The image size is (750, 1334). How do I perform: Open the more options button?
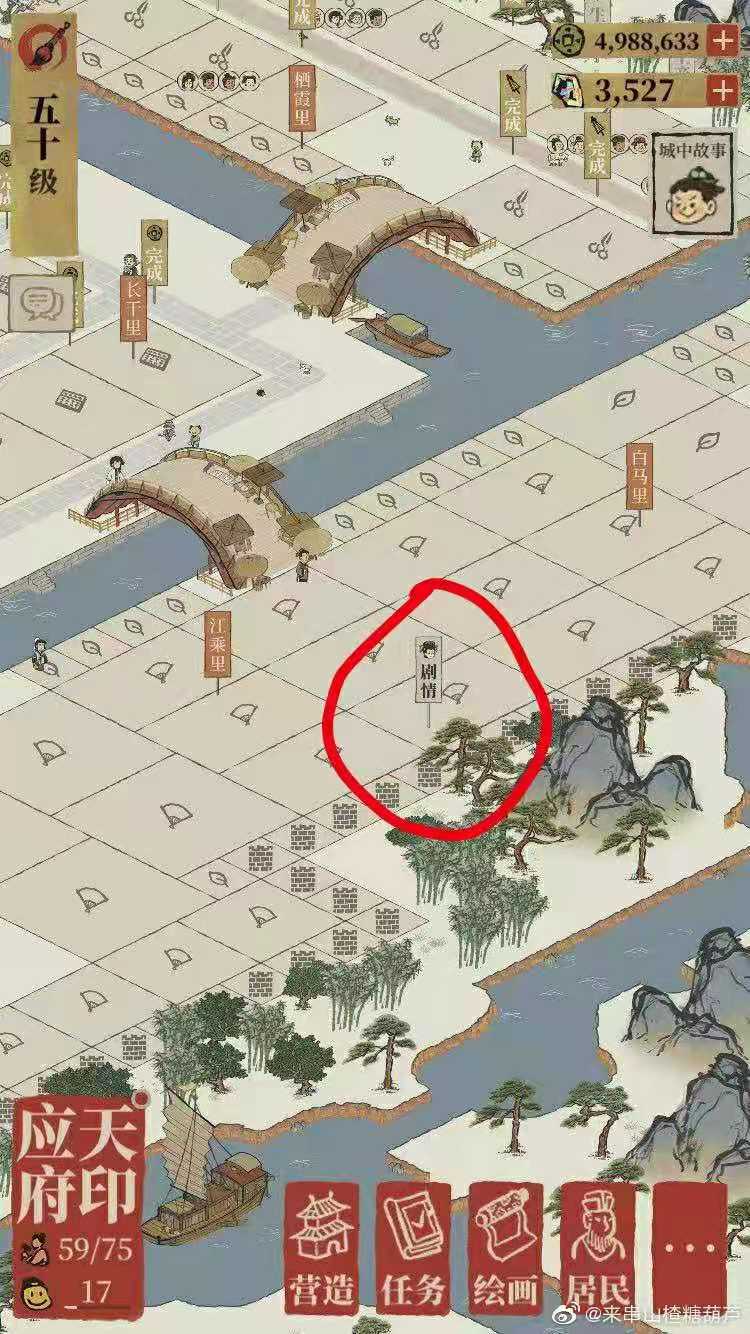click(x=690, y=1249)
